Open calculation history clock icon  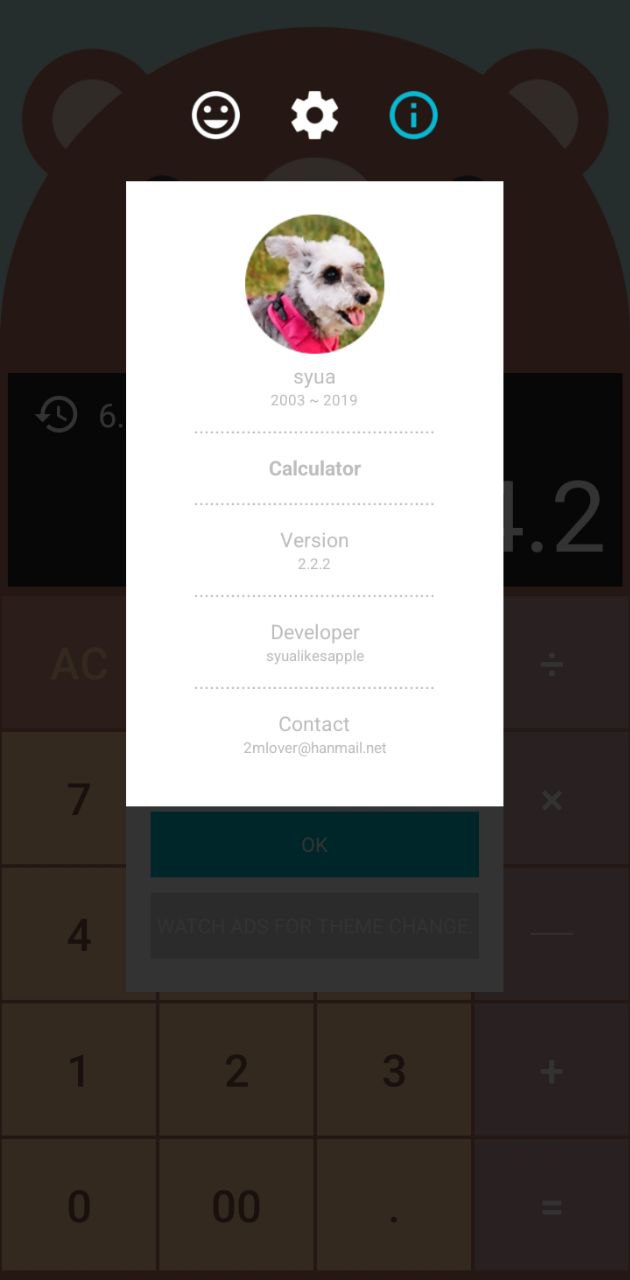click(x=57, y=414)
